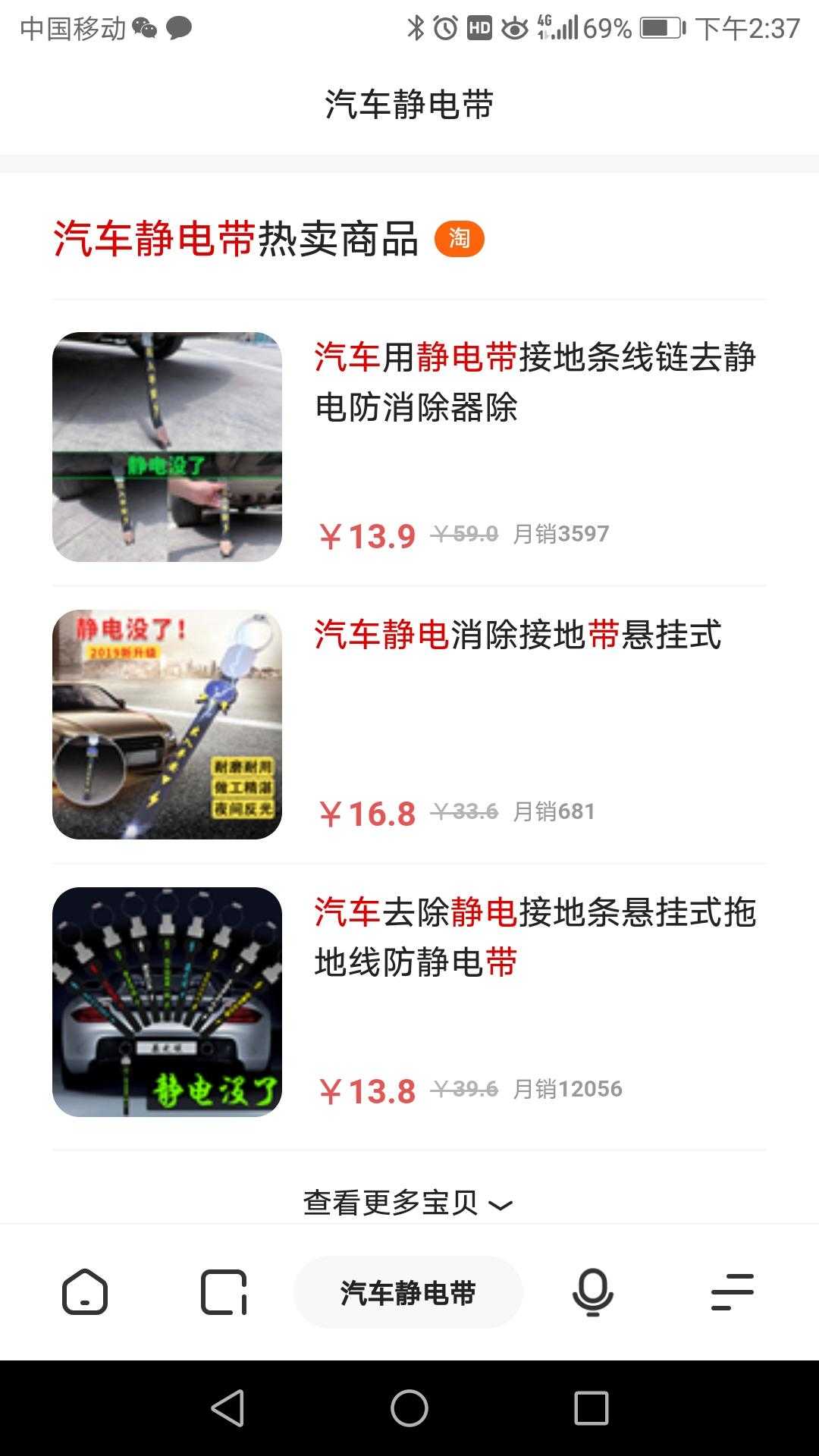Start voice search with the microphone

point(592,1292)
